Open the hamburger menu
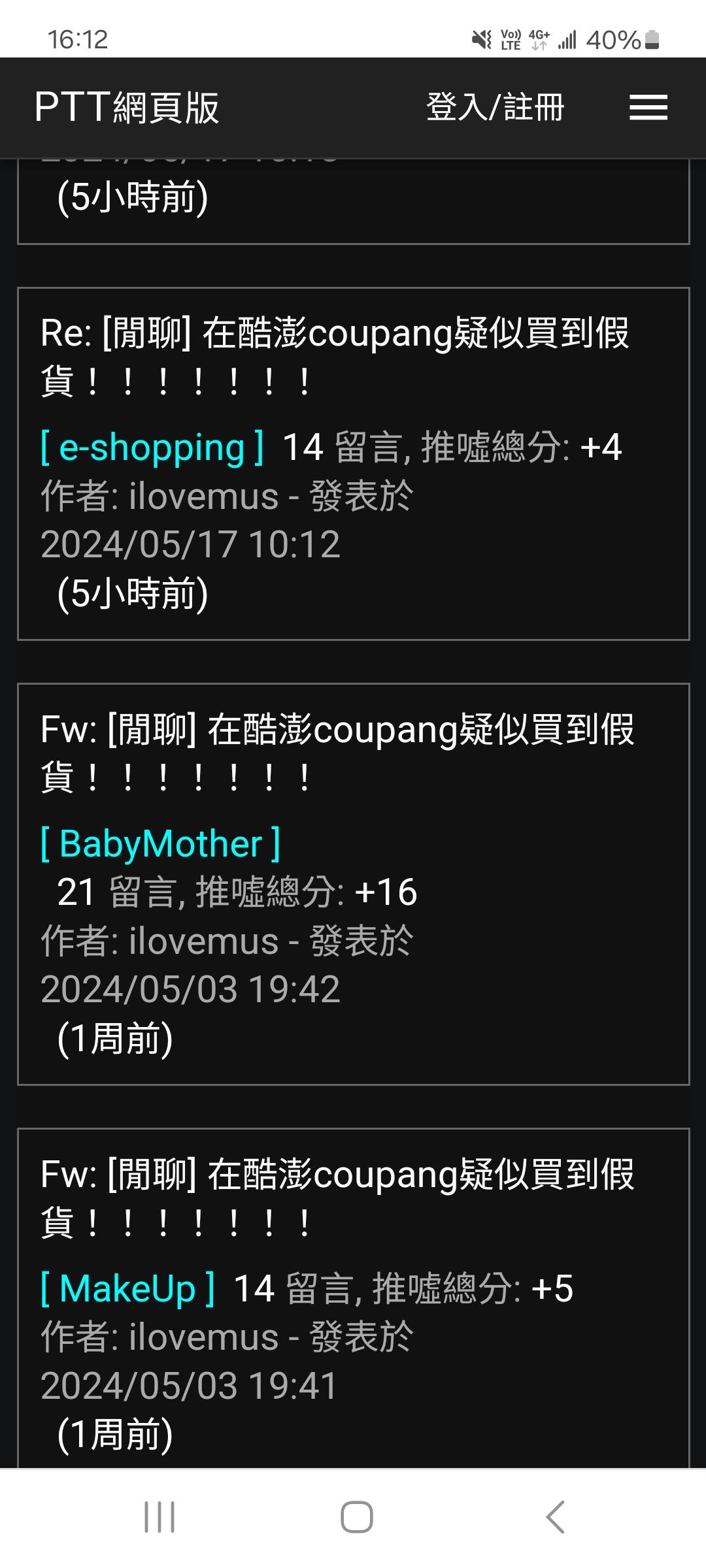The width and height of the screenshot is (706, 1568). 648,108
